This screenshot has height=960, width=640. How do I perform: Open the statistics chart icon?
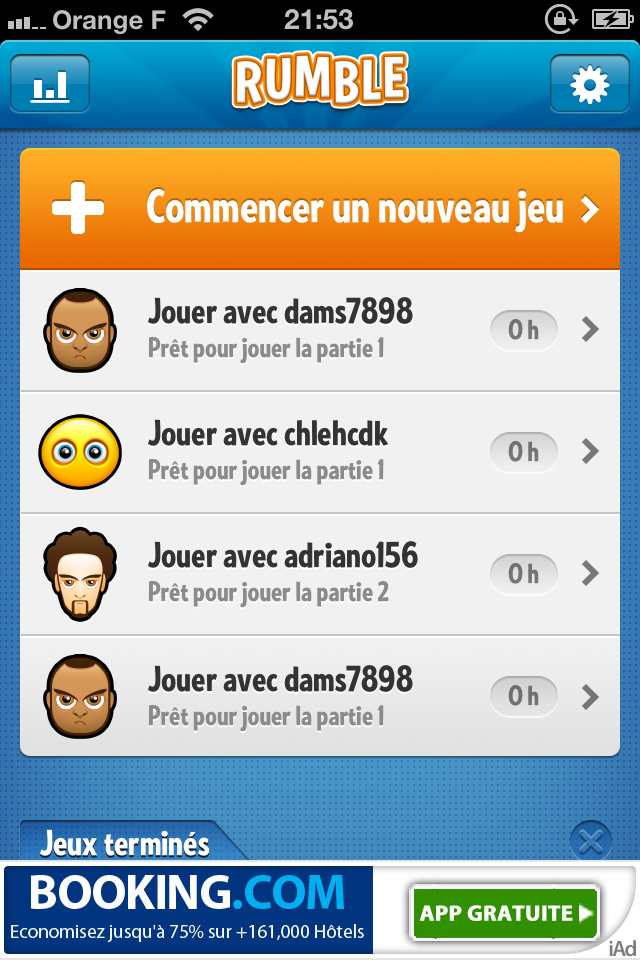point(50,84)
